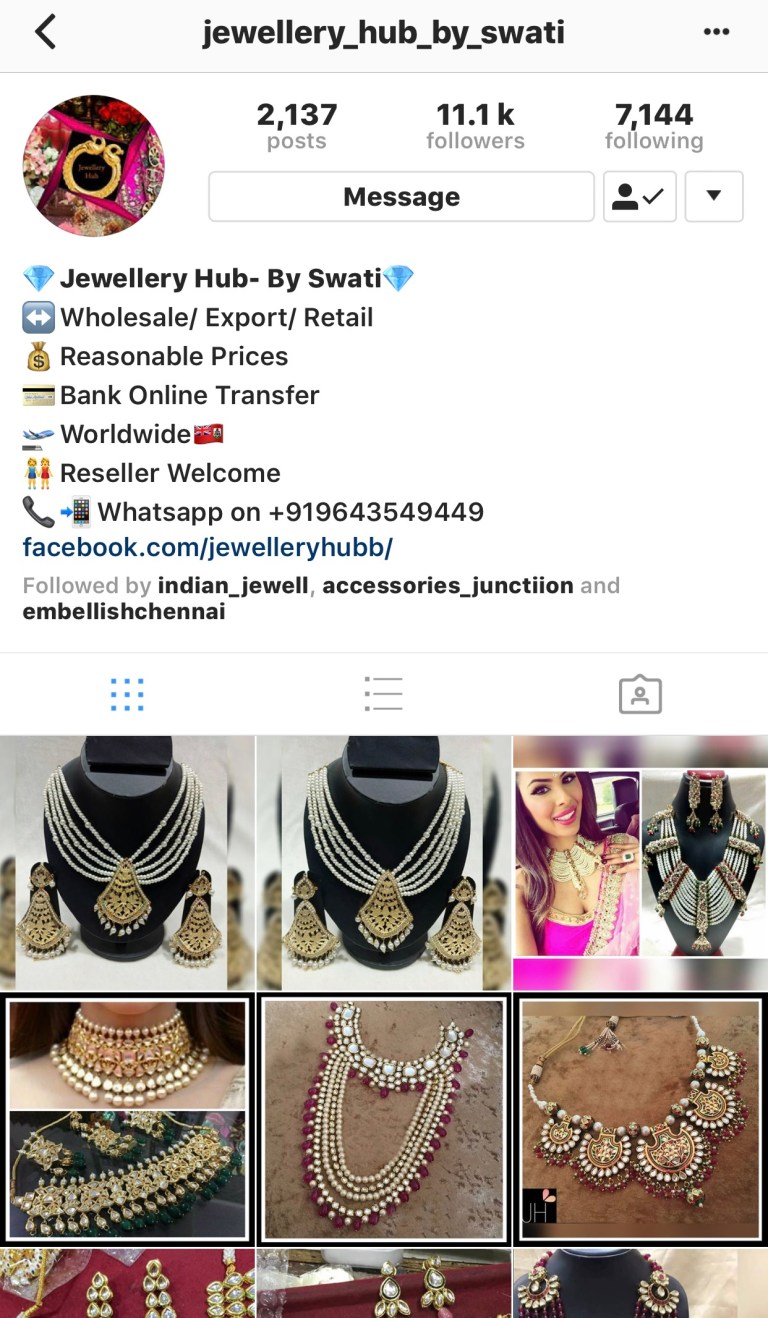Switch to grid view tab
The width and height of the screenshot is (768, 1318).
[127, 694]
